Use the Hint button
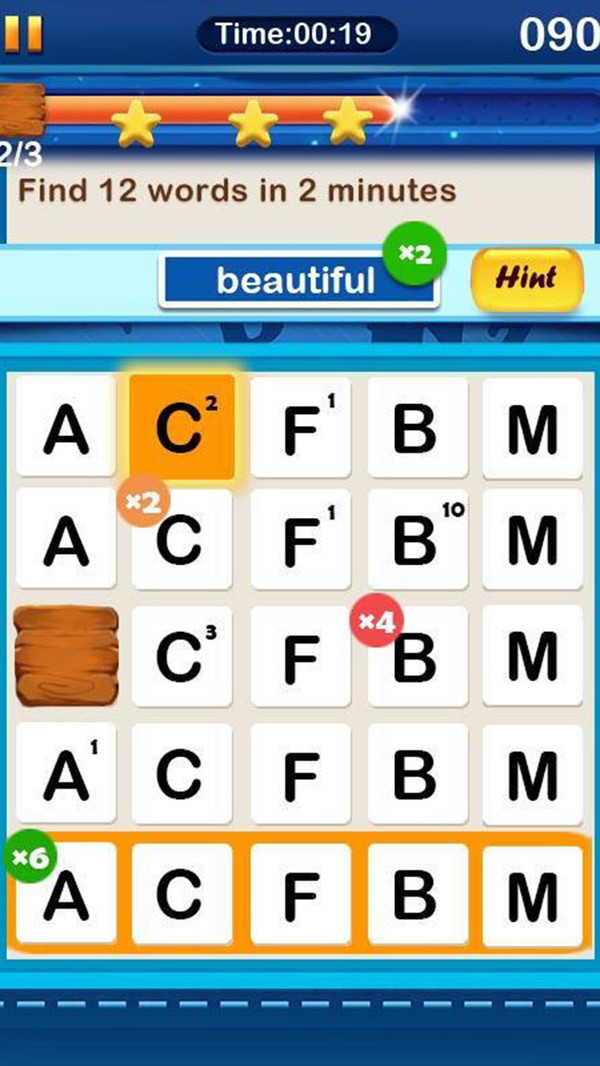The image size is (600, 1066). pyautogui.click(x=526, y=279)
